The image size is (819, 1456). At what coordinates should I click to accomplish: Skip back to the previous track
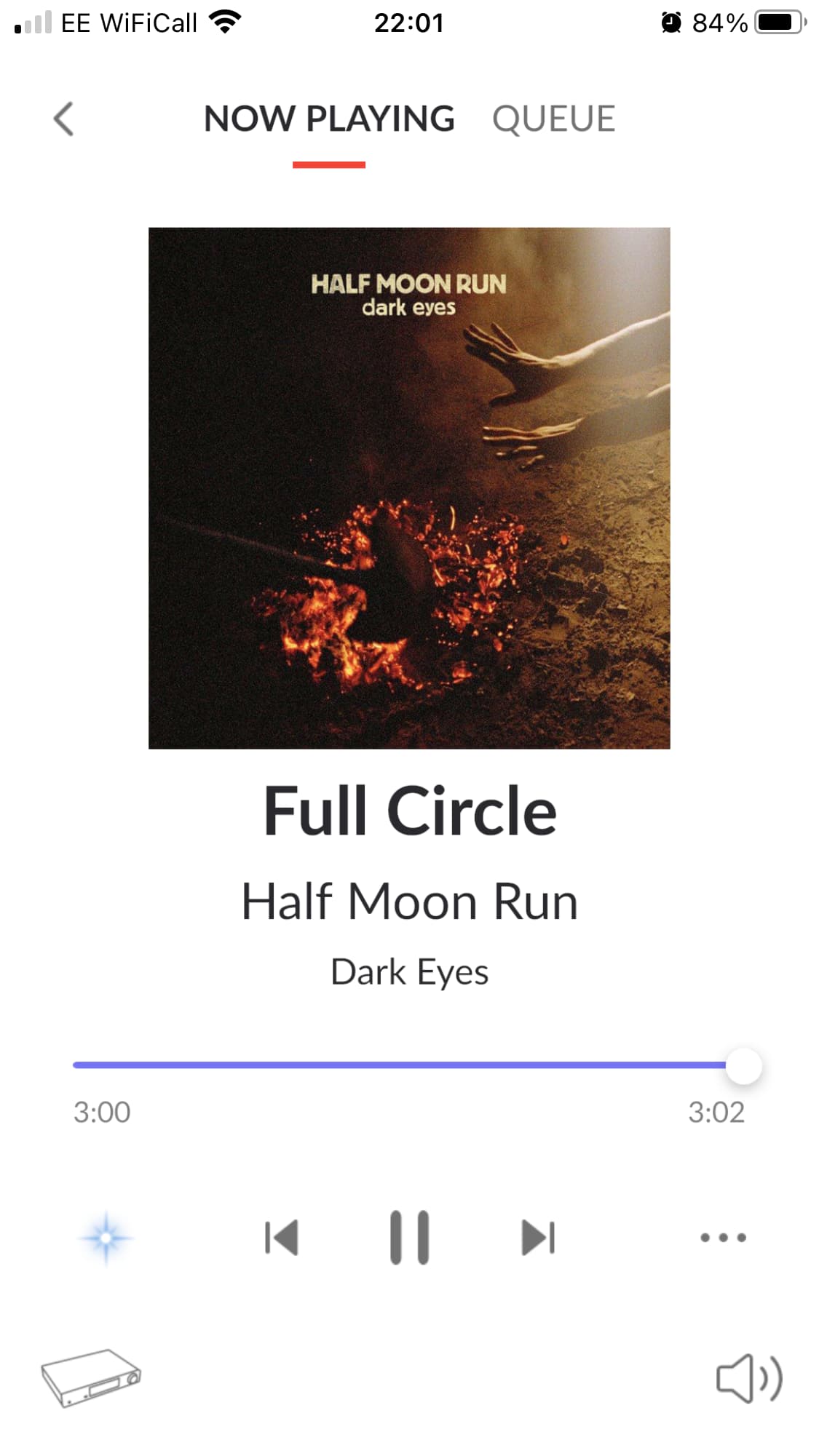click(x=282, y=1237)
